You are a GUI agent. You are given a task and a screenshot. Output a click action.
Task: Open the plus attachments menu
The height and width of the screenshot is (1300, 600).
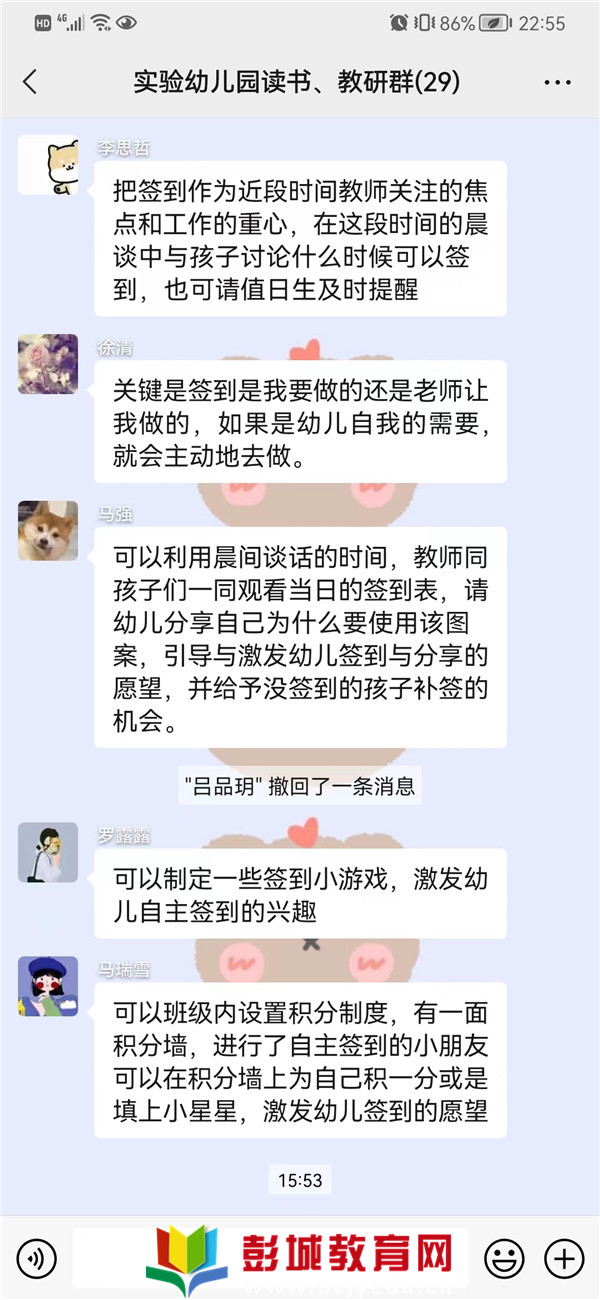click(x=563, y=1258)
